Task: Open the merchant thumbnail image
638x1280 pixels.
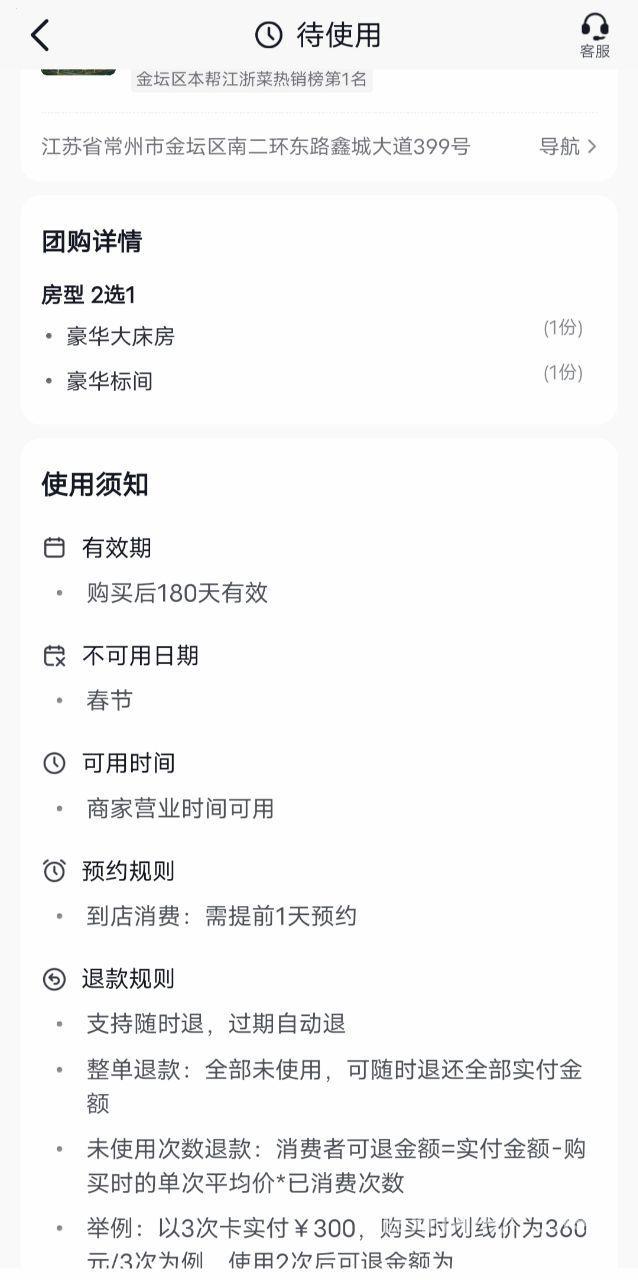Action: pos(78,71)
